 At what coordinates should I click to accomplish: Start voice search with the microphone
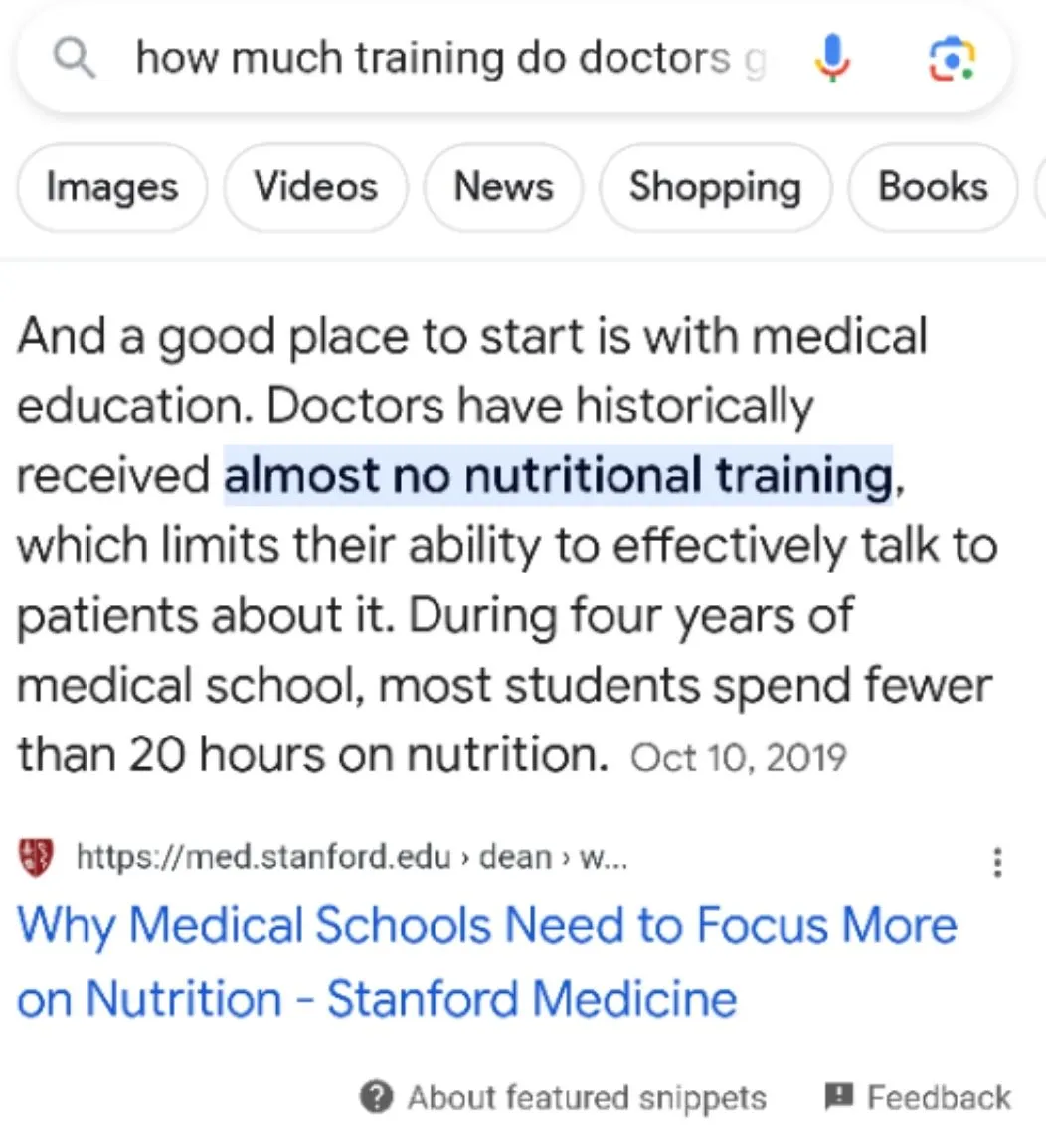(832, 58)
